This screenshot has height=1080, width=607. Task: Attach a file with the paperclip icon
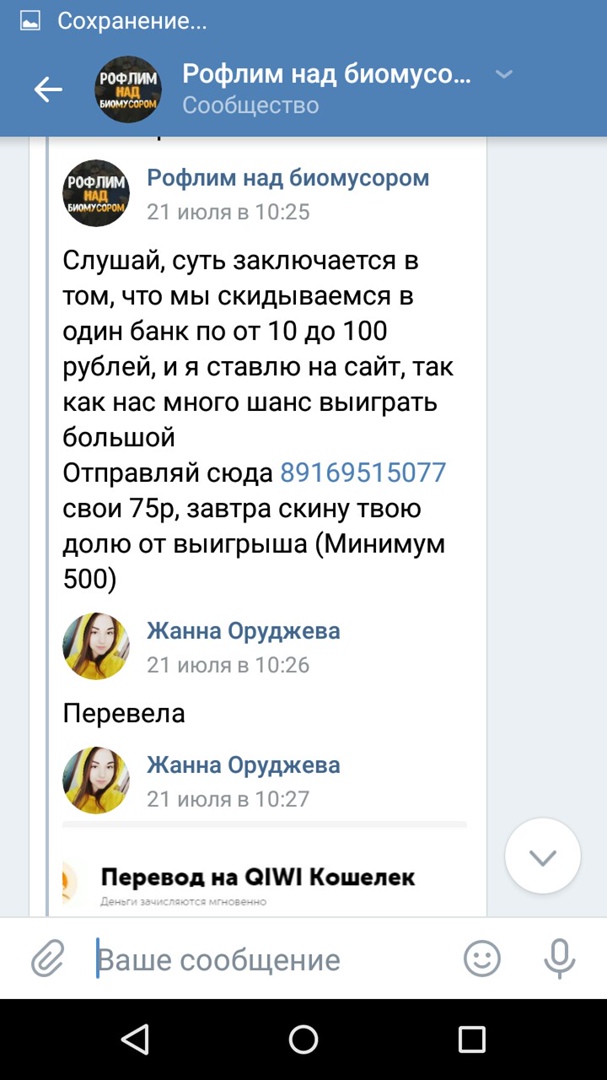click(x=47, y=959)
